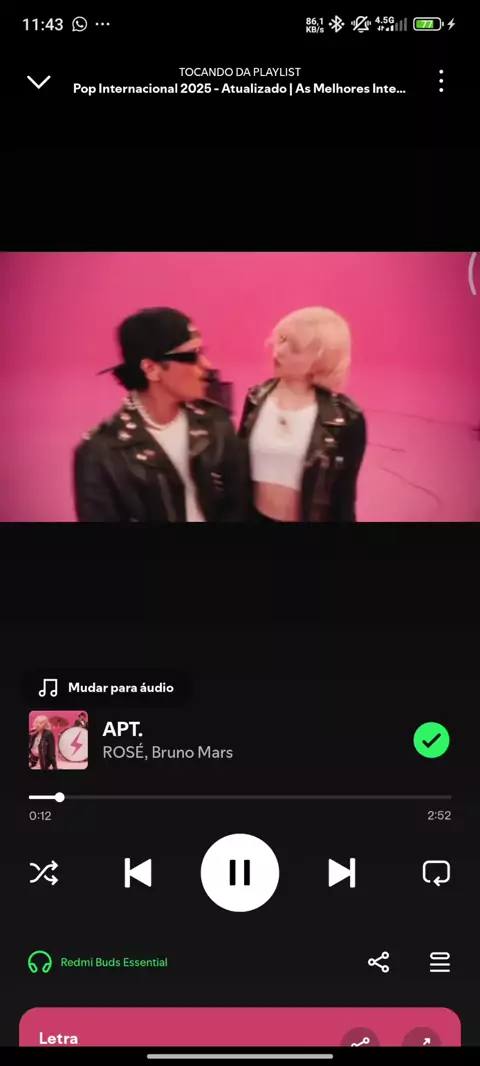The width and height of the screenshot is (480, 1066).
Task: Collapse the now playing screen with the chevron
Action: pyautogui.click(x=39, y=82)
